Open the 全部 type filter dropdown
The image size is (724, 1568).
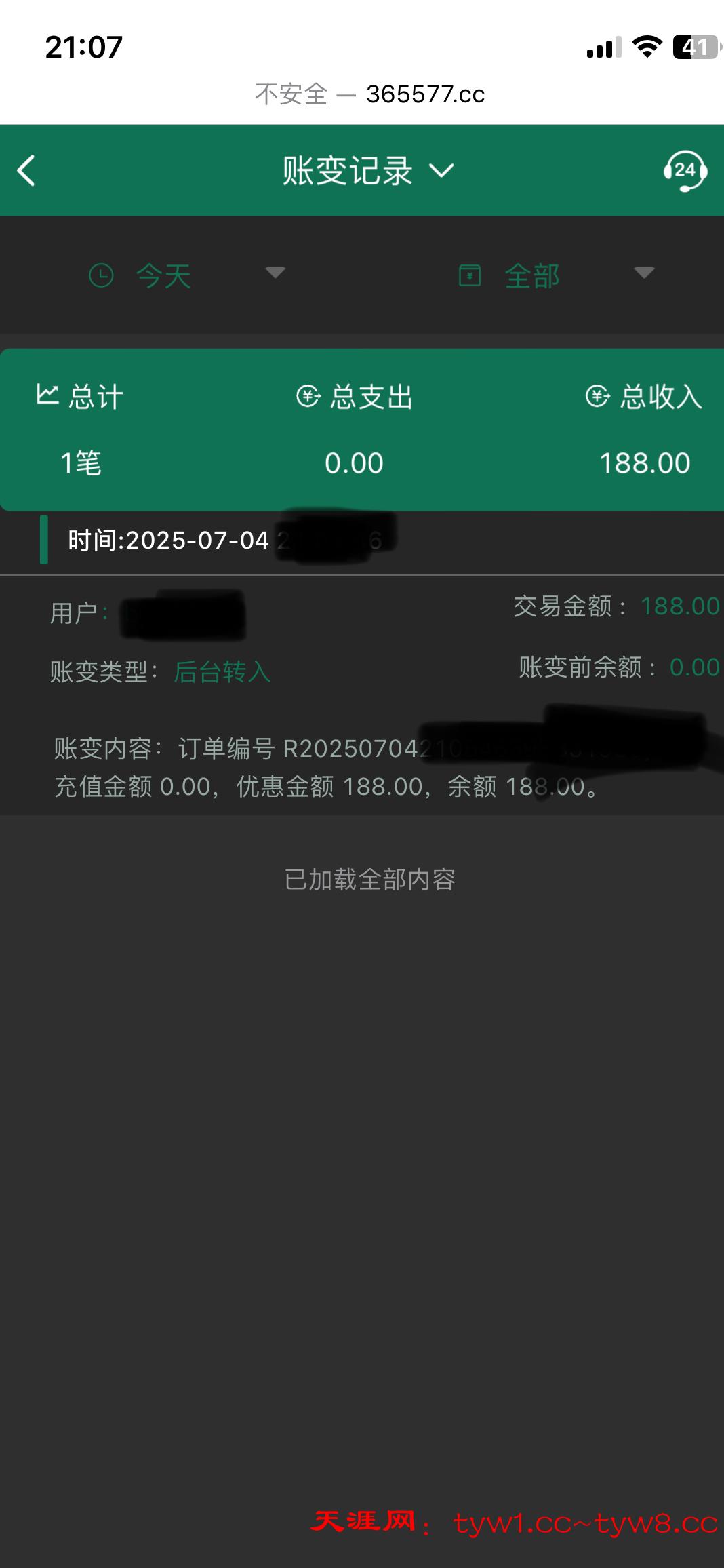pos(556,275)
